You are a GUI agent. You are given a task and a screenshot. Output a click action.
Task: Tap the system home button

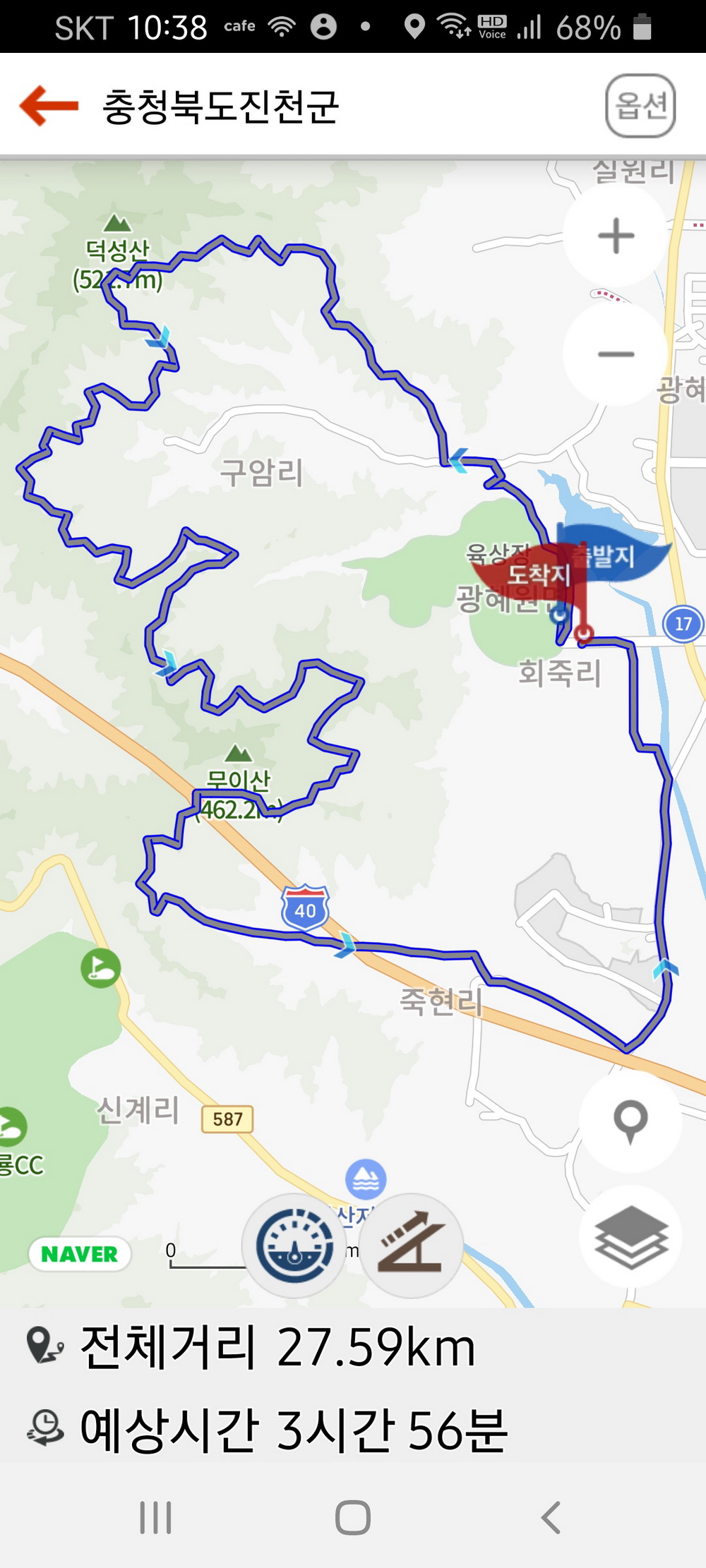[353, 1517]
